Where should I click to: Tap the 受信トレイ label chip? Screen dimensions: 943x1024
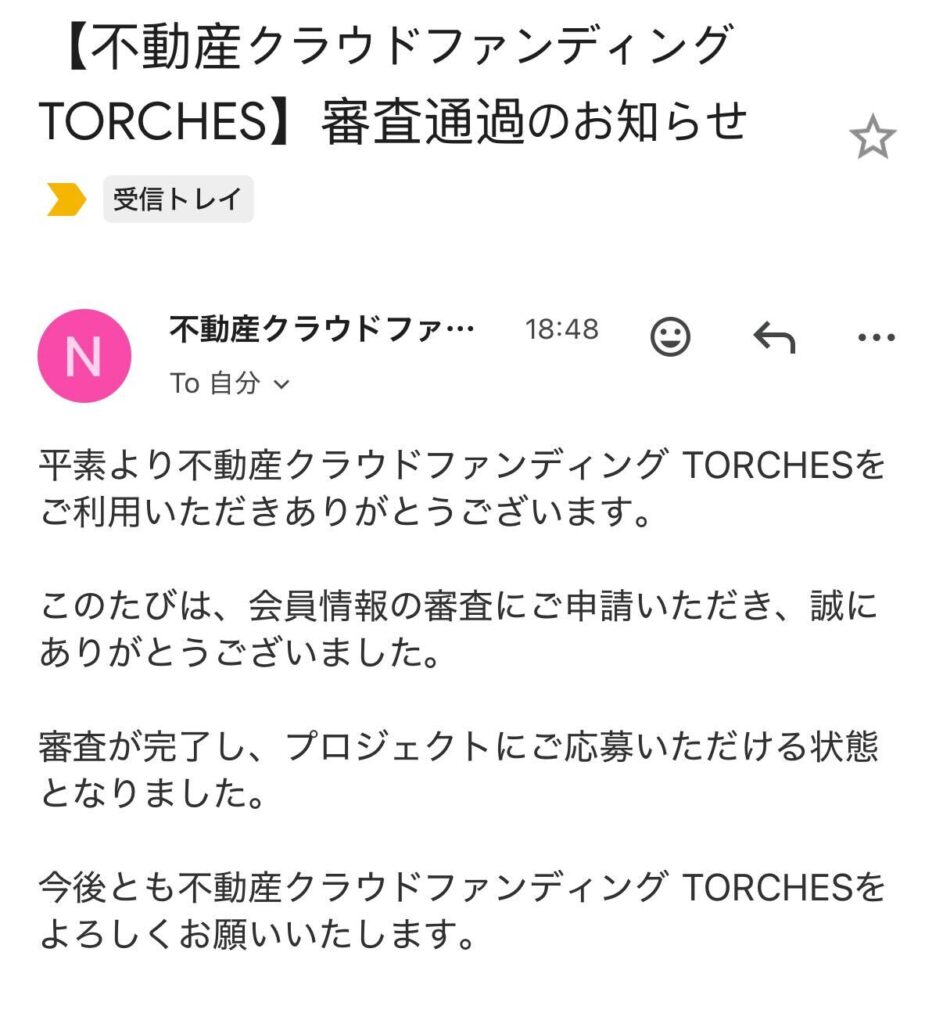click(x=178, y=199)
